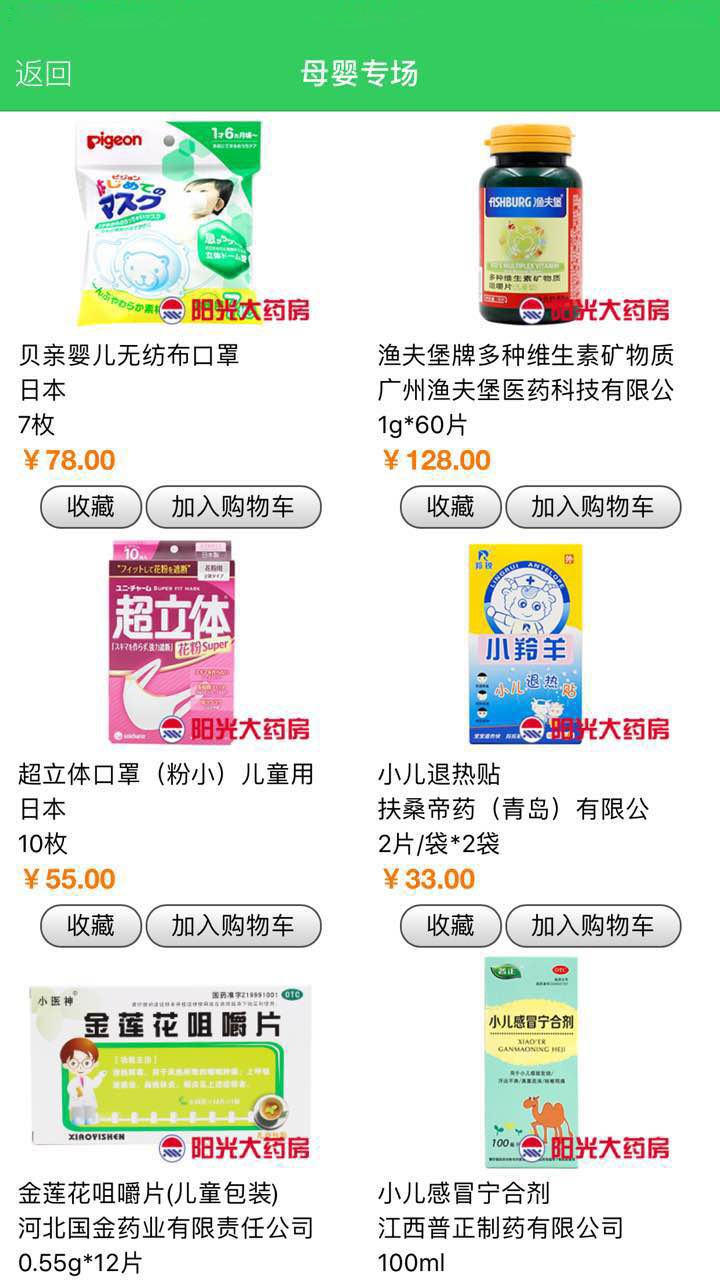
Task: Tap 收藏 for 小儿退热贴
Action: 451,926
